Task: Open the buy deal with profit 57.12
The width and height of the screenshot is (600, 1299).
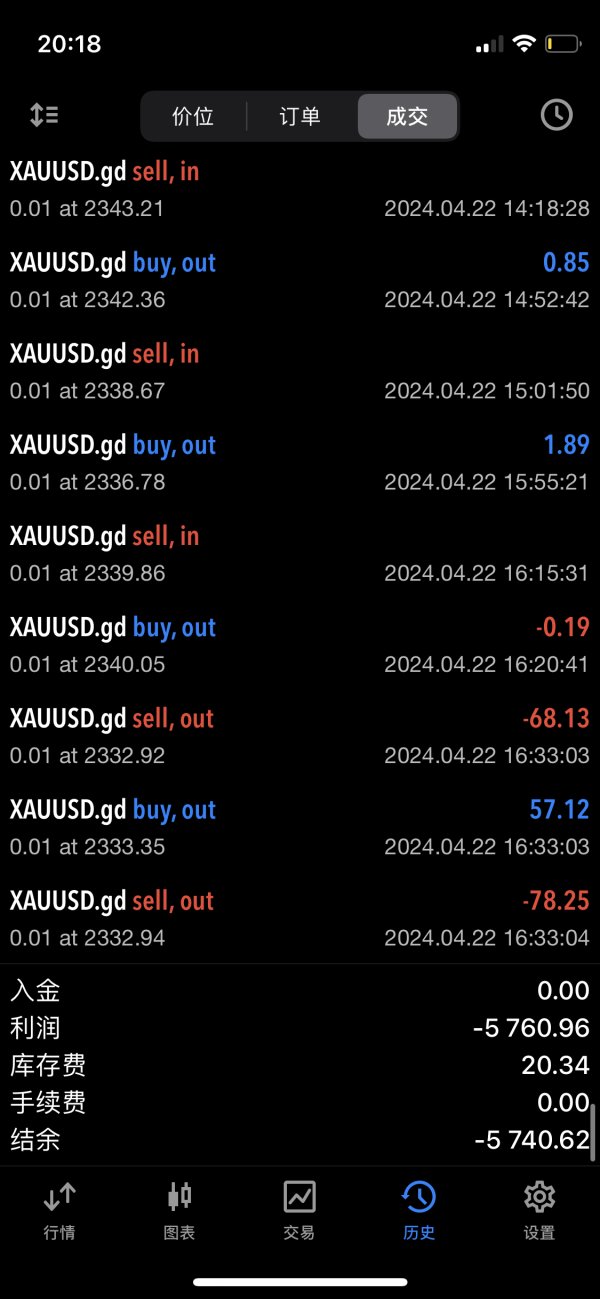Action: tap(300, 828)
